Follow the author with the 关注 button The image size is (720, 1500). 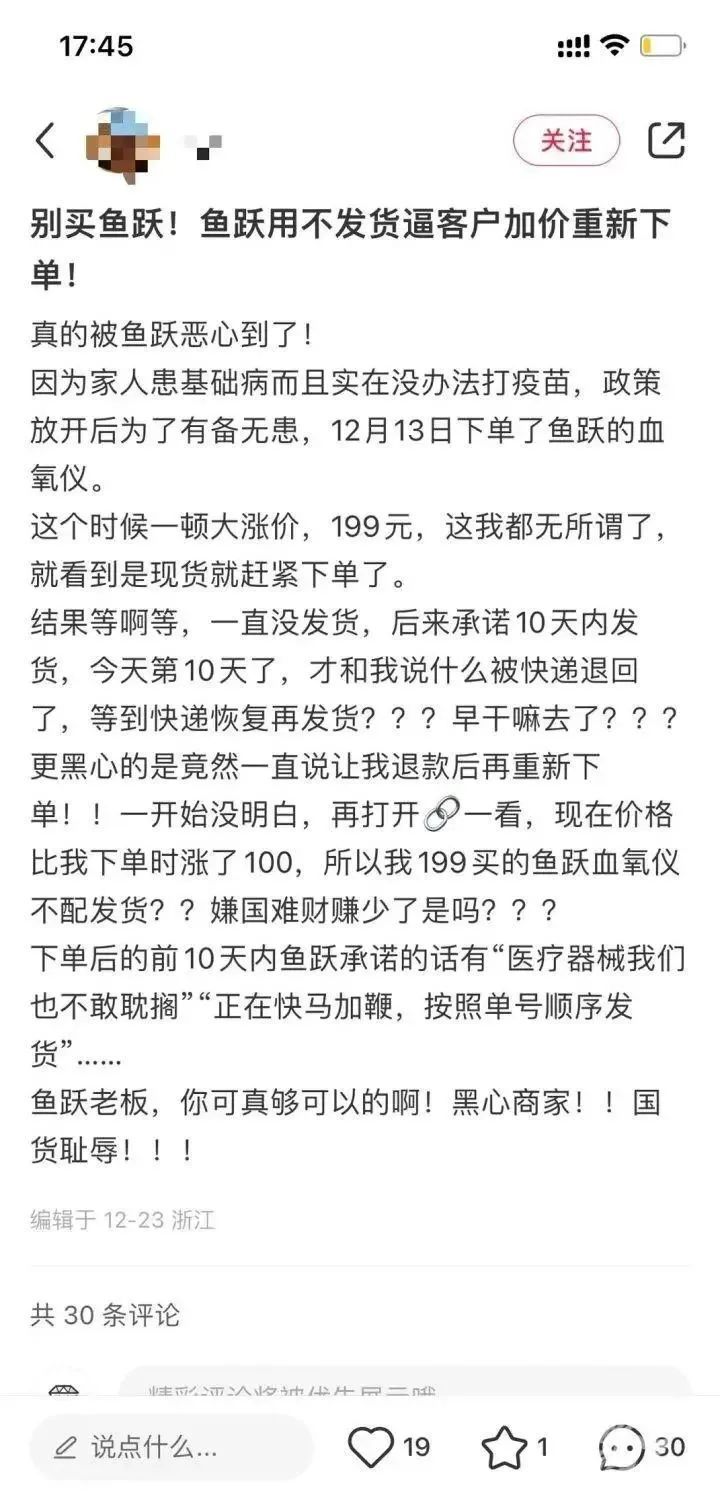[x=566, y=140]
